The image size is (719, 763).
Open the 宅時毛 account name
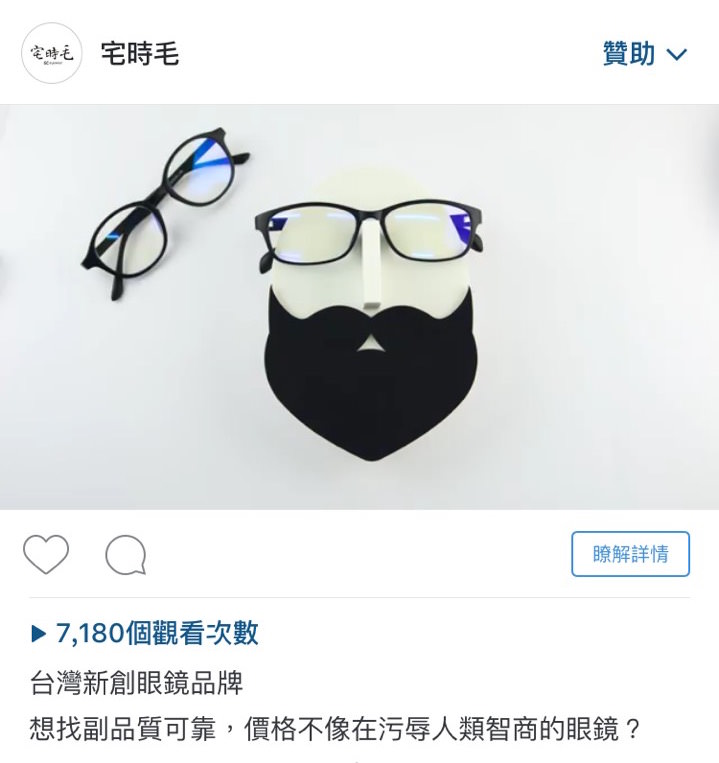coord(140,54)
